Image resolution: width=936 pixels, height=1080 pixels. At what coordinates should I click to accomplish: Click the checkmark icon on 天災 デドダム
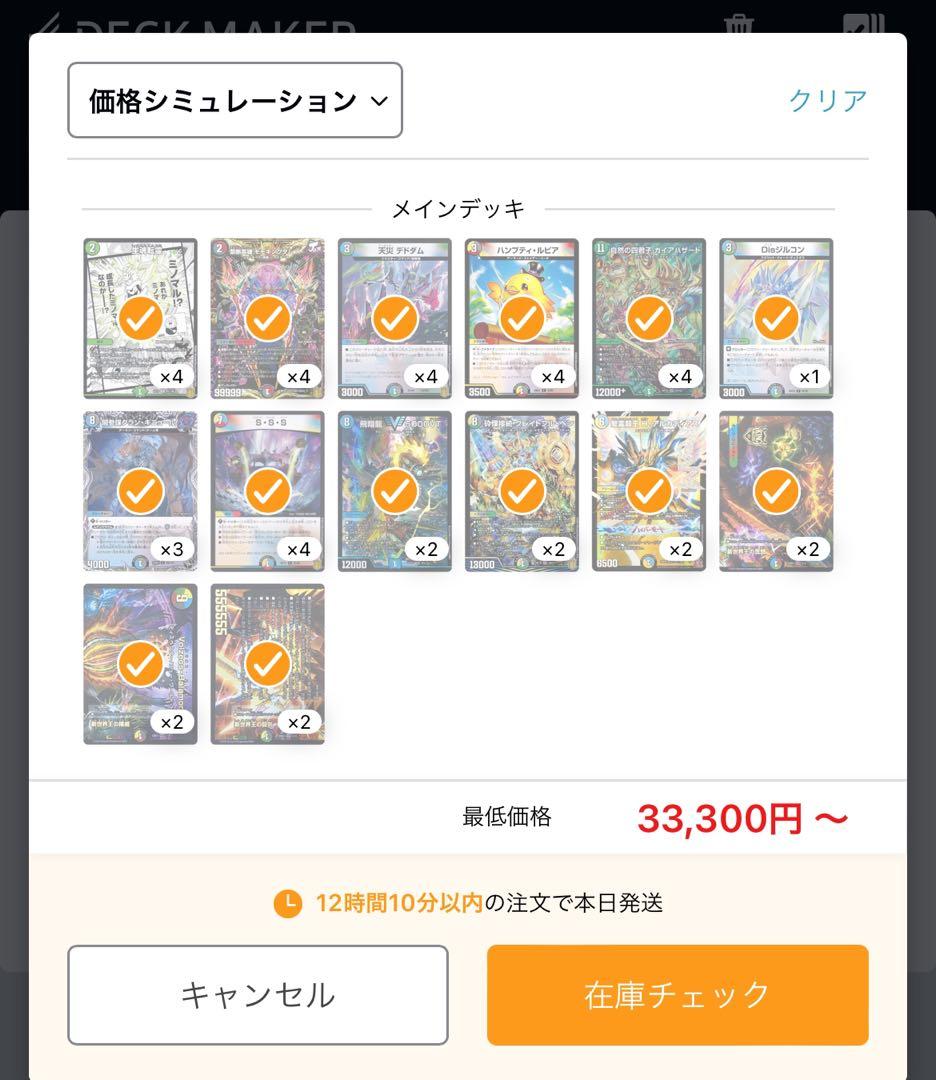(x=394, y=318)
